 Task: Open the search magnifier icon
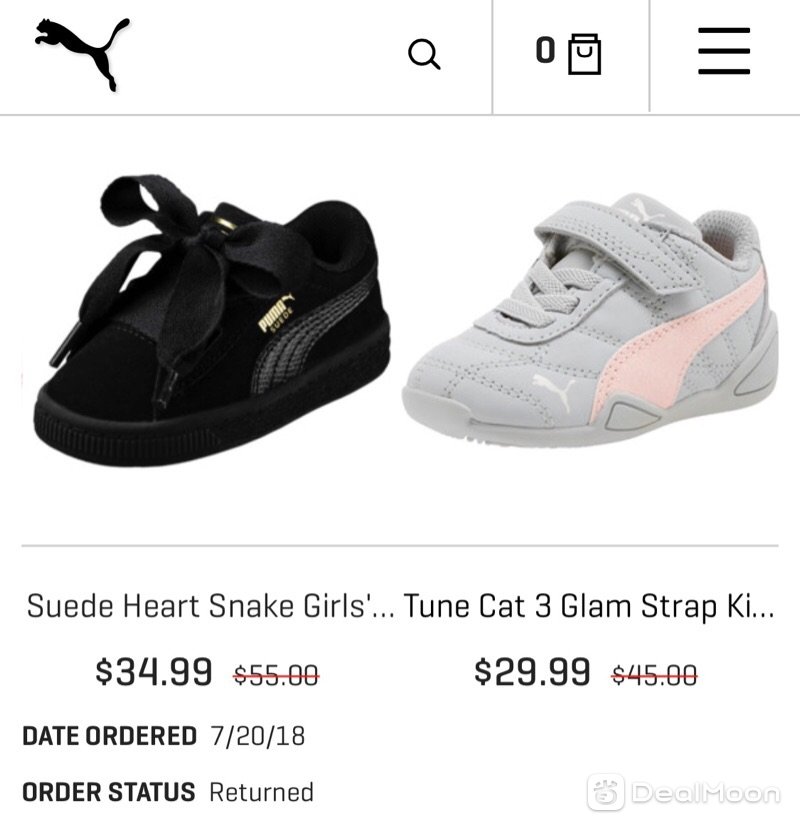(424, 55)
